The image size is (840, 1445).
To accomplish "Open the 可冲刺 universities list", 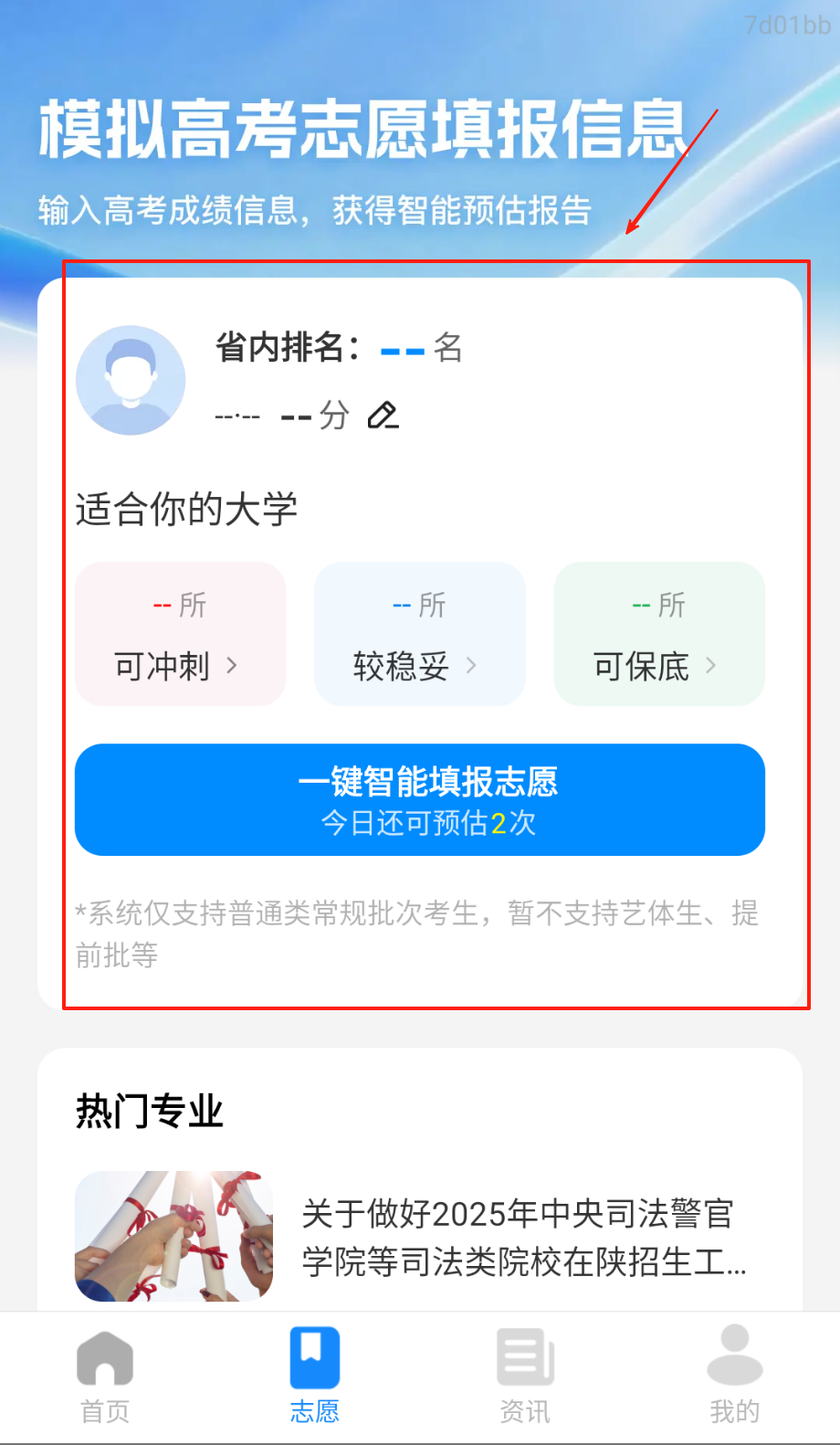I will [x=180, y=634].
